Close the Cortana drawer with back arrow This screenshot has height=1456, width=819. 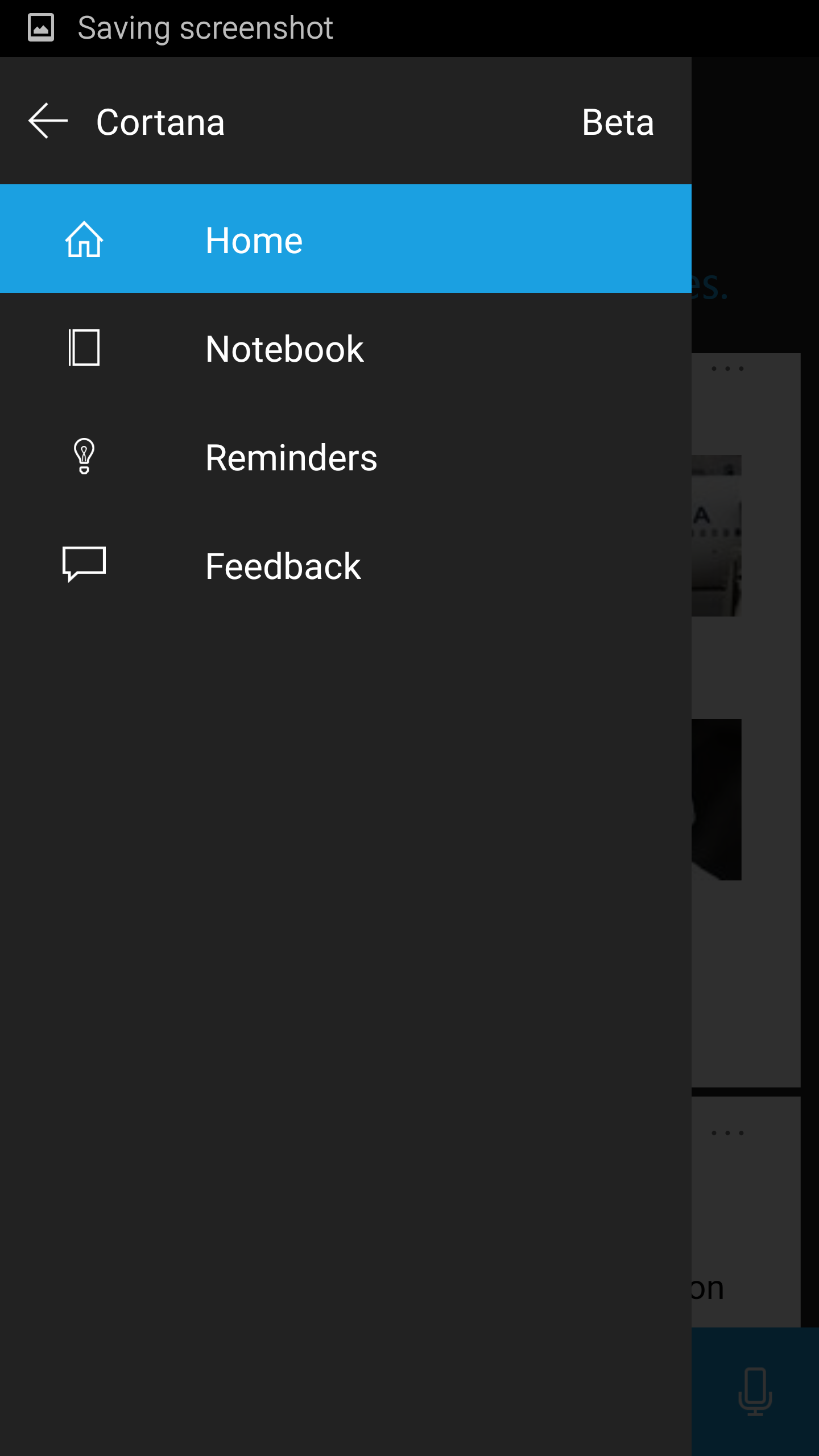48,121
